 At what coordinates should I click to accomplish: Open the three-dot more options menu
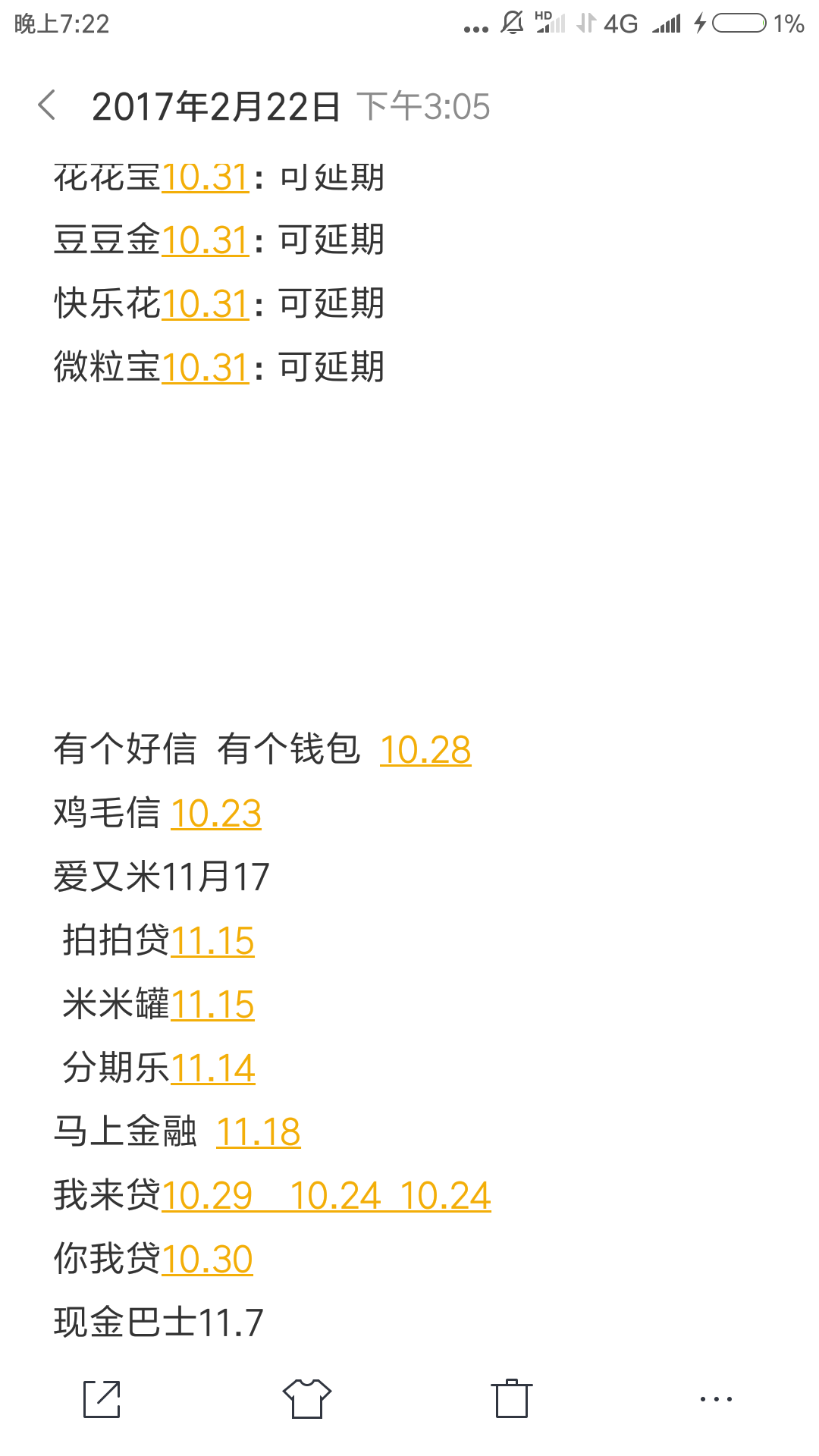pos(717,1398)
